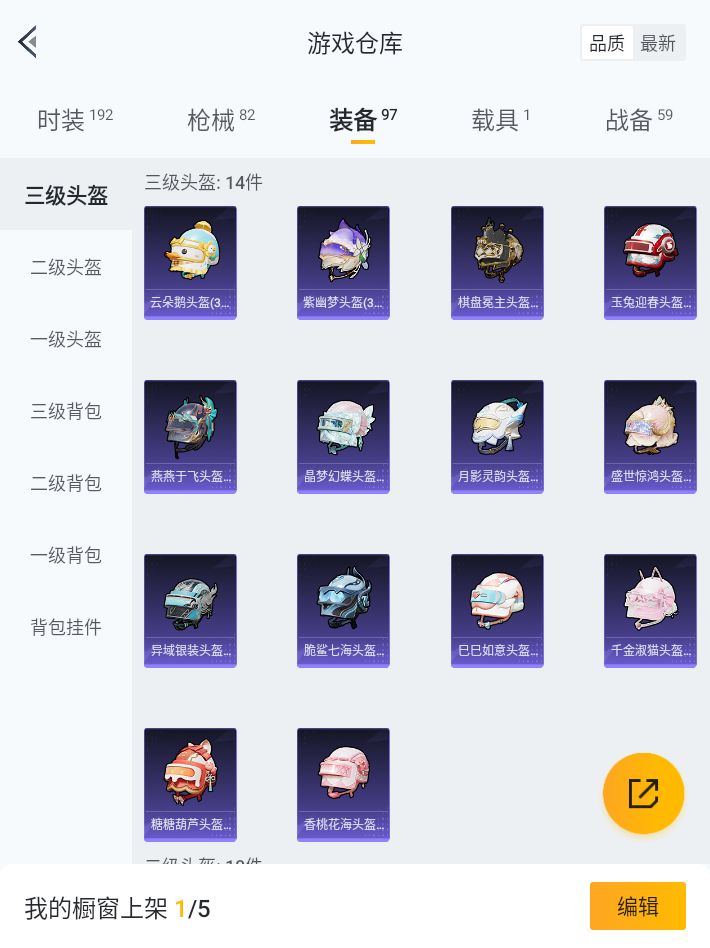View the 千金淑猫头盔 item

[650, 610]
